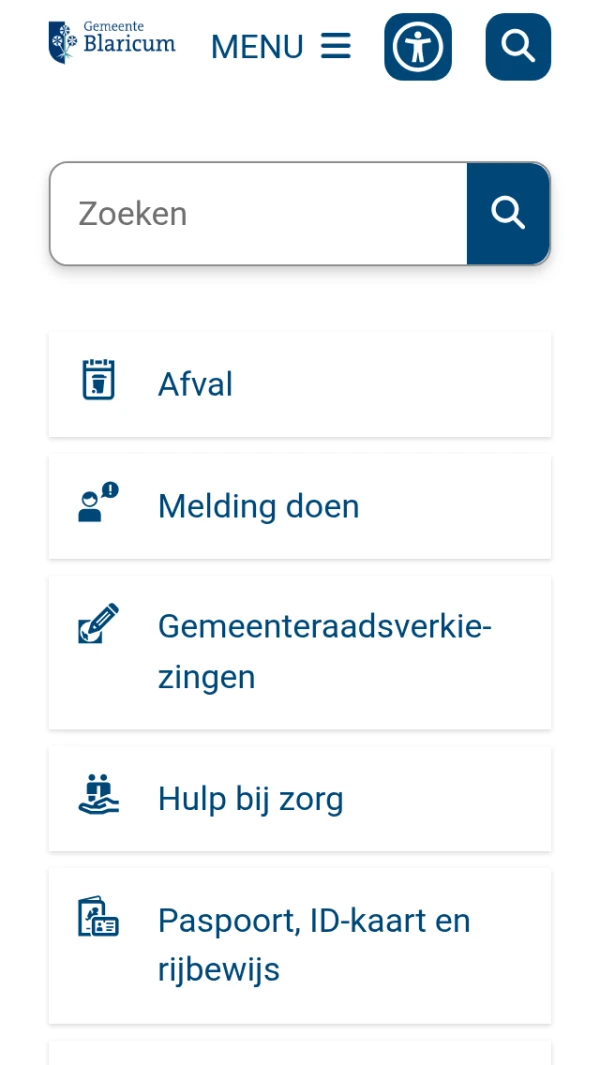Open Melding doen
The height and width of the screenshot is (1065, 600).
300,506
